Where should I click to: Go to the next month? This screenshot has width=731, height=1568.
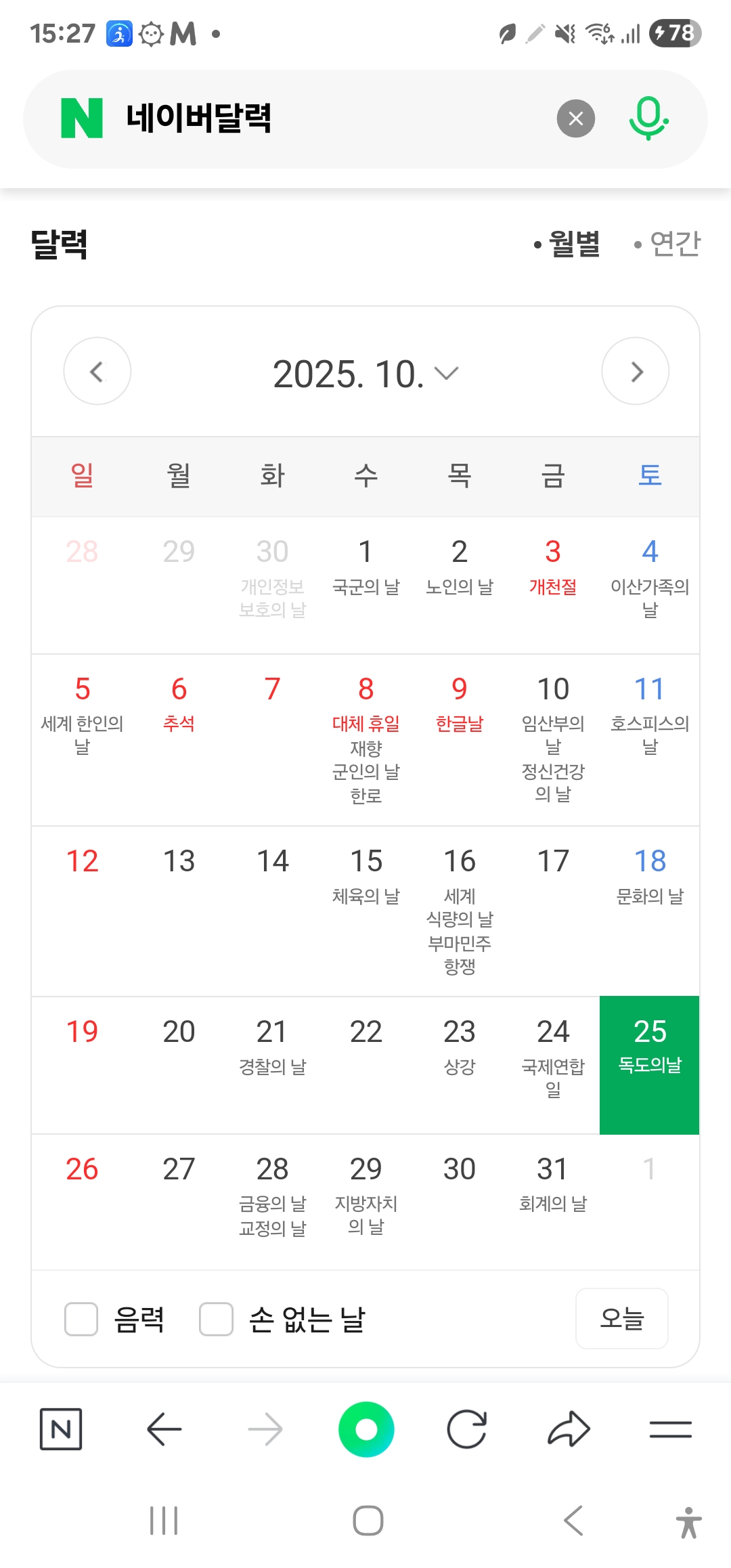click(635, 371)
